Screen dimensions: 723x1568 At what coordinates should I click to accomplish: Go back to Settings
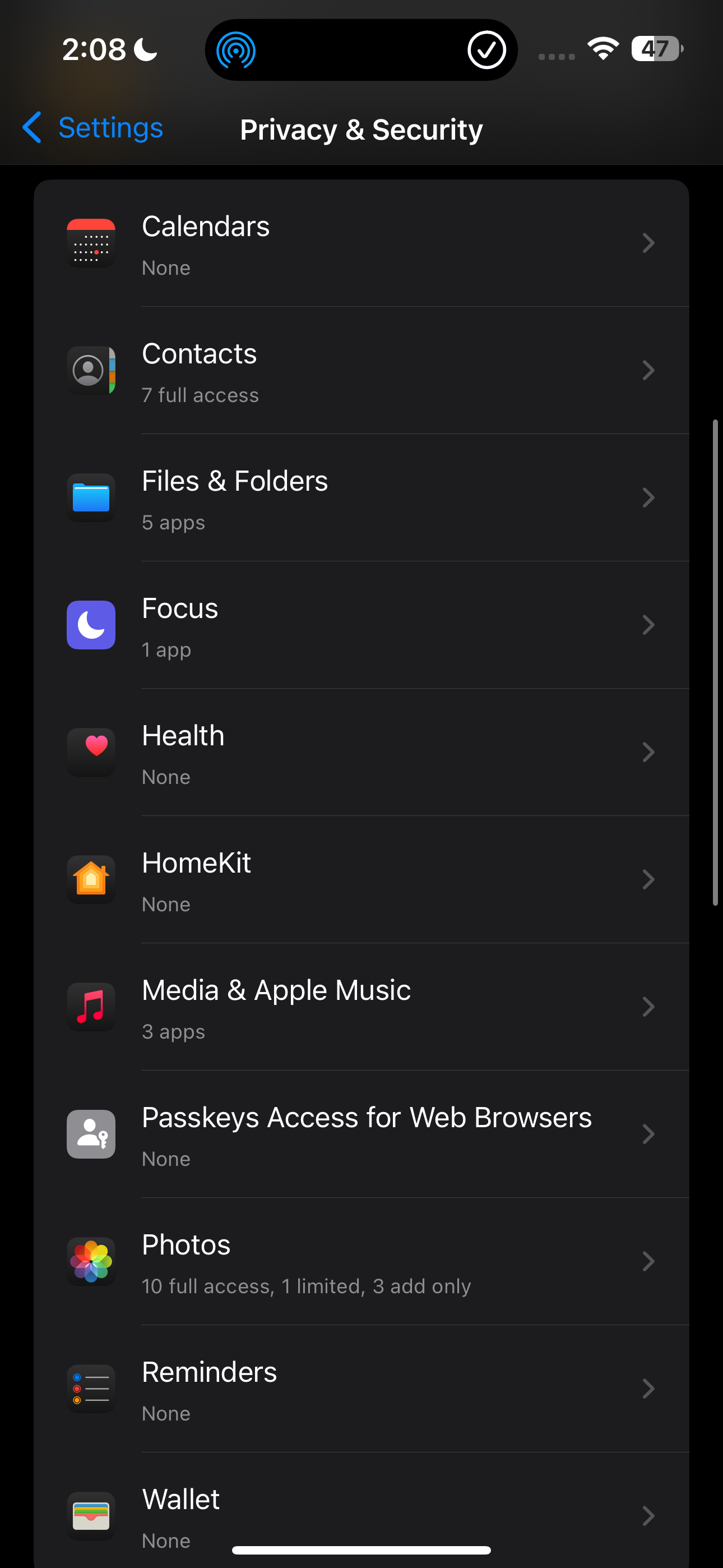coord(92,128)
